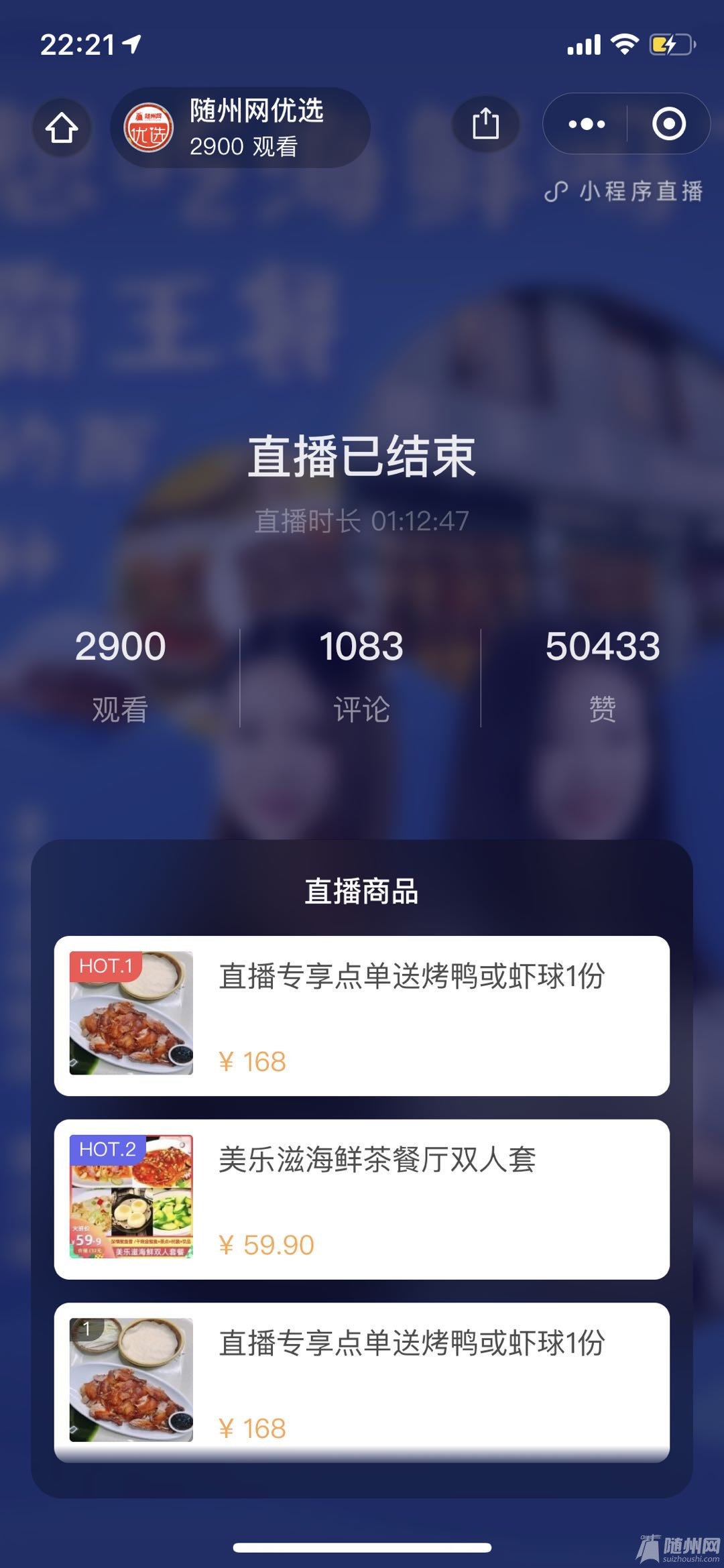Share this ended livestream
The image size is (724, 1568).
485,124
